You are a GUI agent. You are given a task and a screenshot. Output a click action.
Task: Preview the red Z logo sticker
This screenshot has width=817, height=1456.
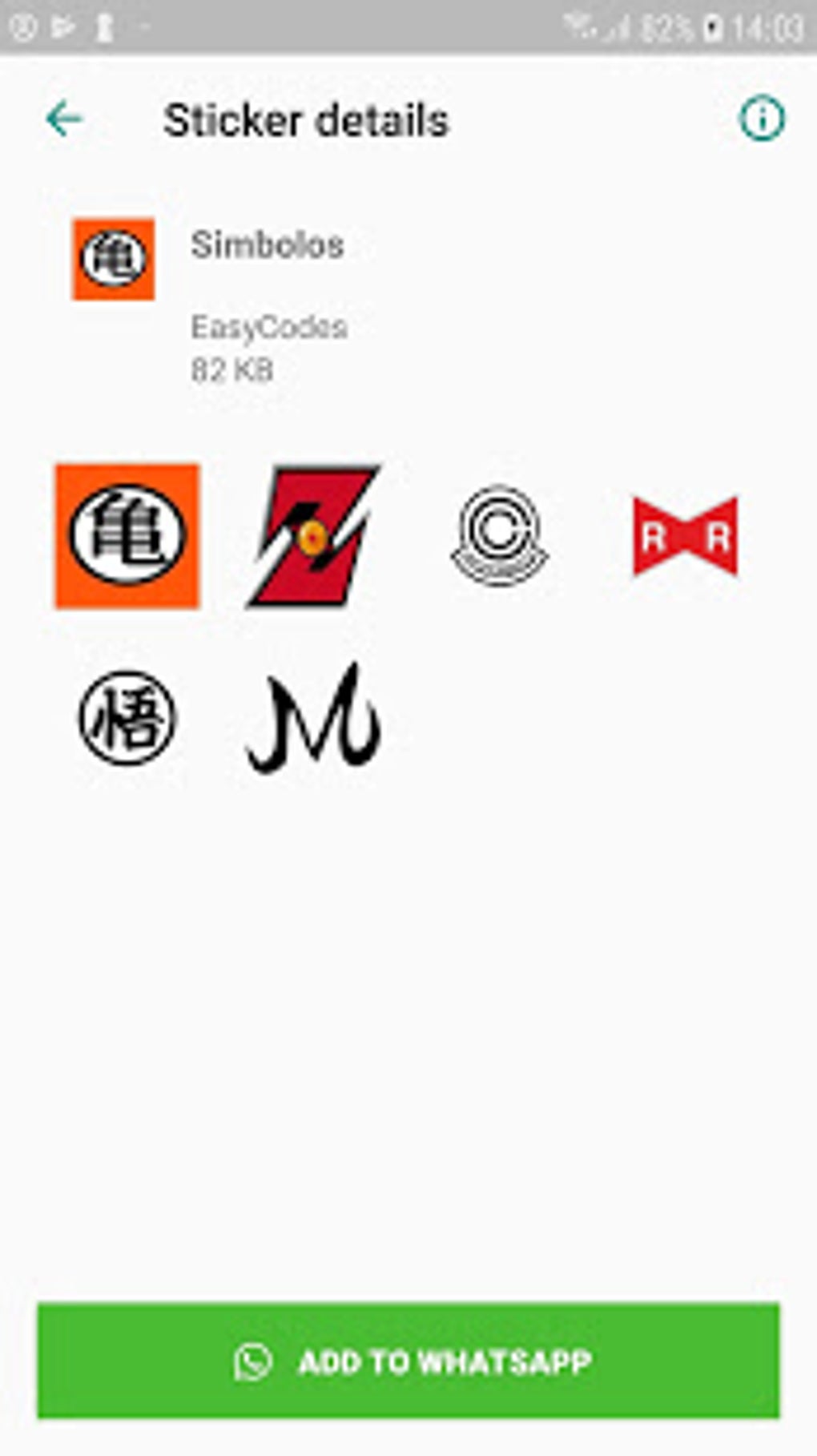(313, 536)
